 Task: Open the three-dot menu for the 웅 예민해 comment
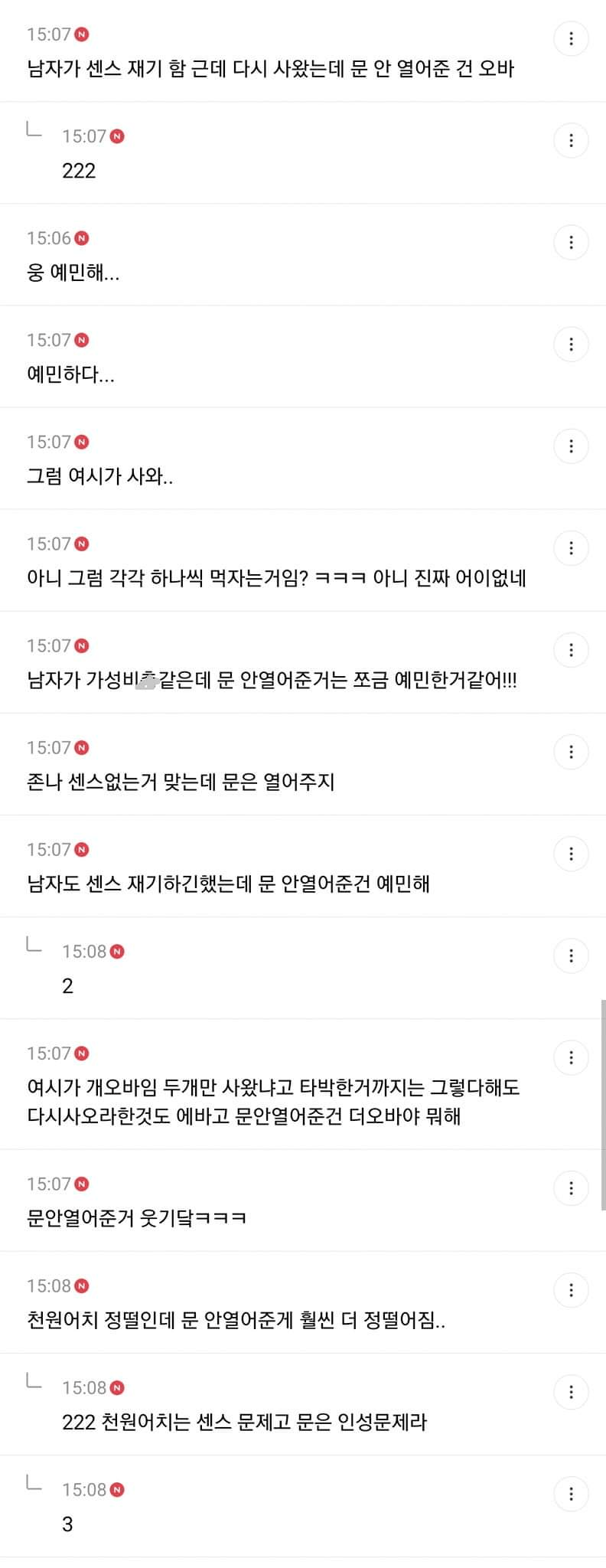pos(571,242)
